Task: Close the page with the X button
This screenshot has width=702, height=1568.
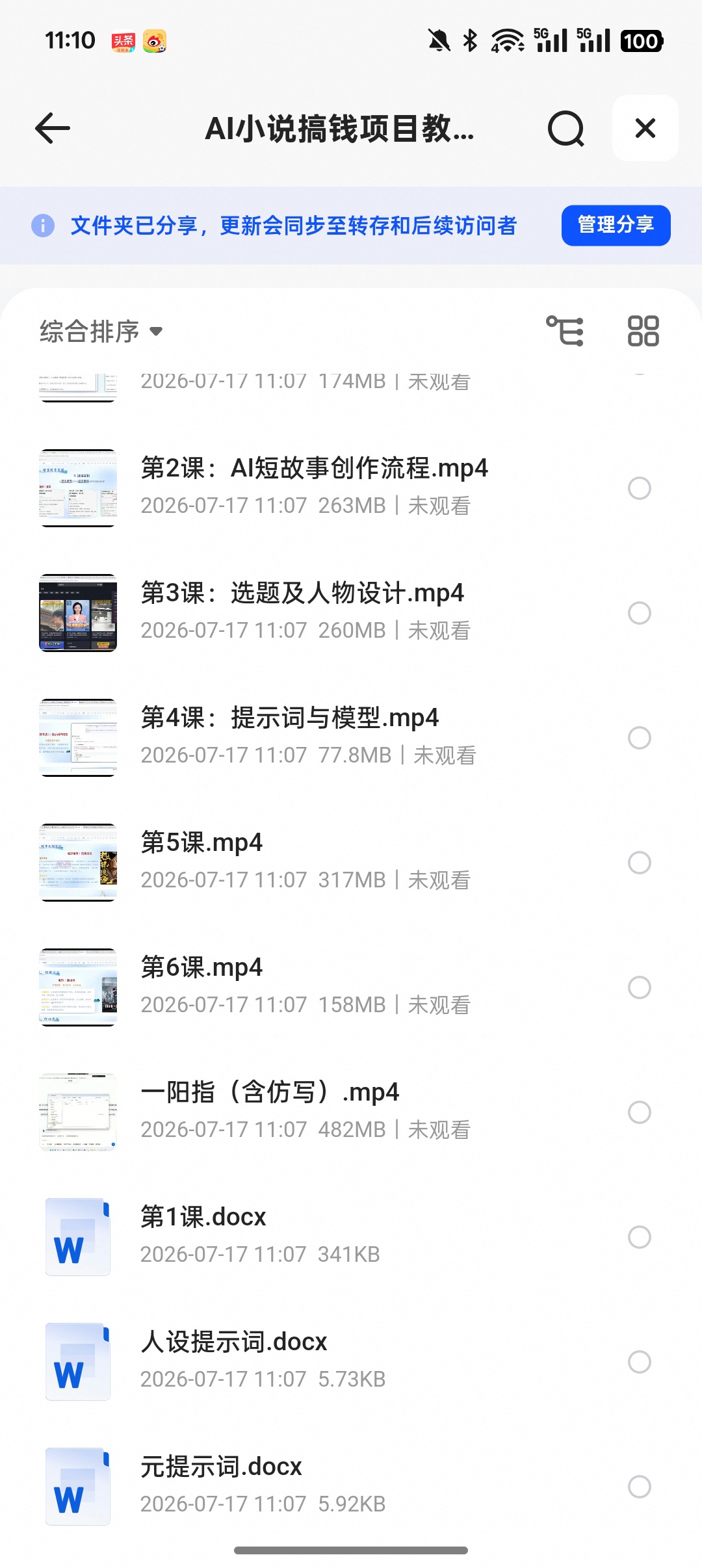Action: coord(645,128)
